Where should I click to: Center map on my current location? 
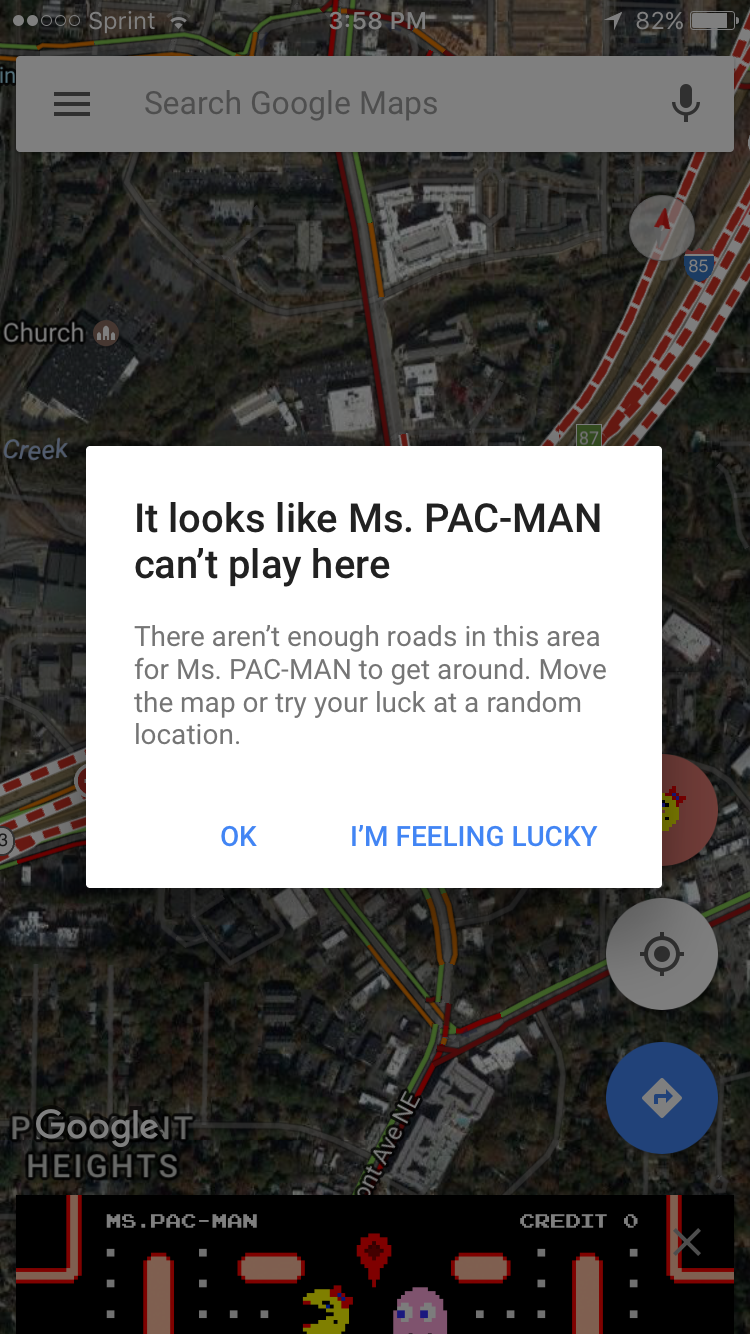coord(661,953)
